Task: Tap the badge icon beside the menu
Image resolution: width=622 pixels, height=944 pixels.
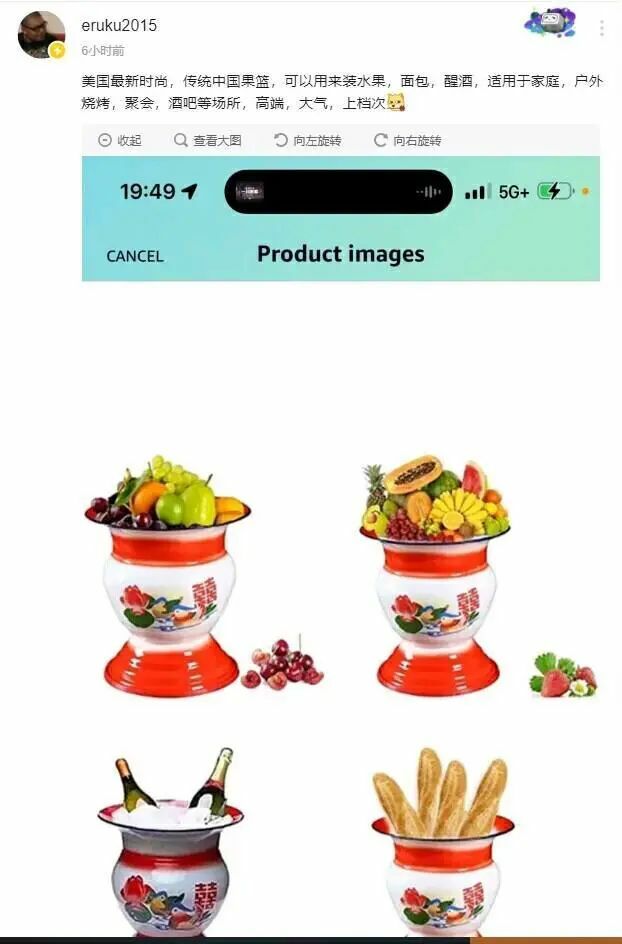Action: [549, 22]
